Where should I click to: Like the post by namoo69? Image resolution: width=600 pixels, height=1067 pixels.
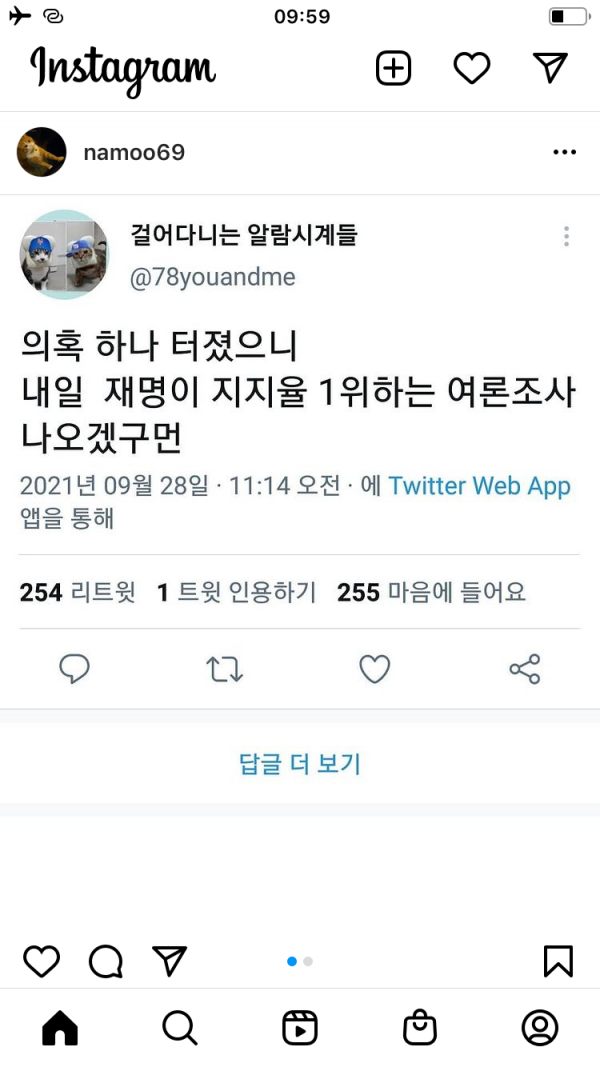pyautogui.click(x=41, y=961)
